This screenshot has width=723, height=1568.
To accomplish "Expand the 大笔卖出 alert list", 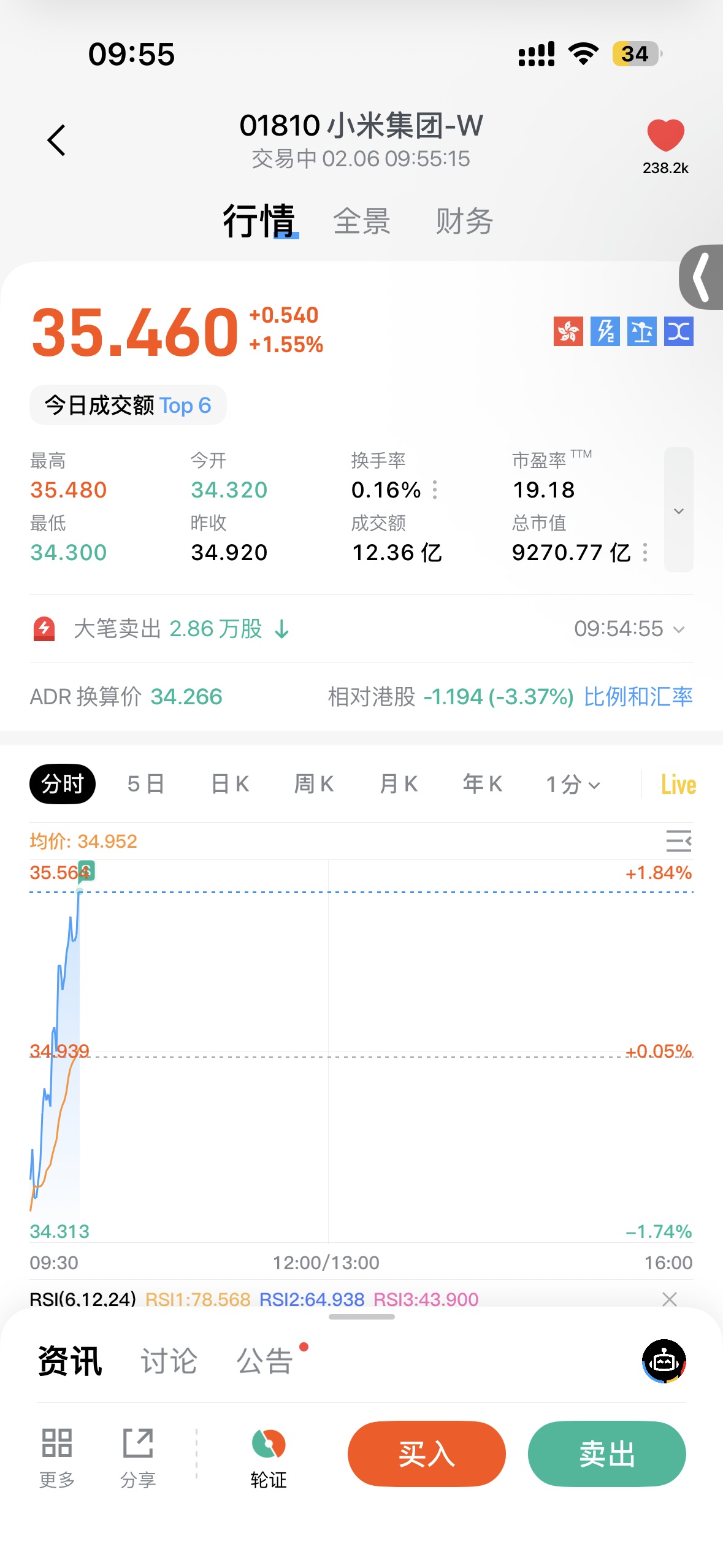I will click(678, 629).
